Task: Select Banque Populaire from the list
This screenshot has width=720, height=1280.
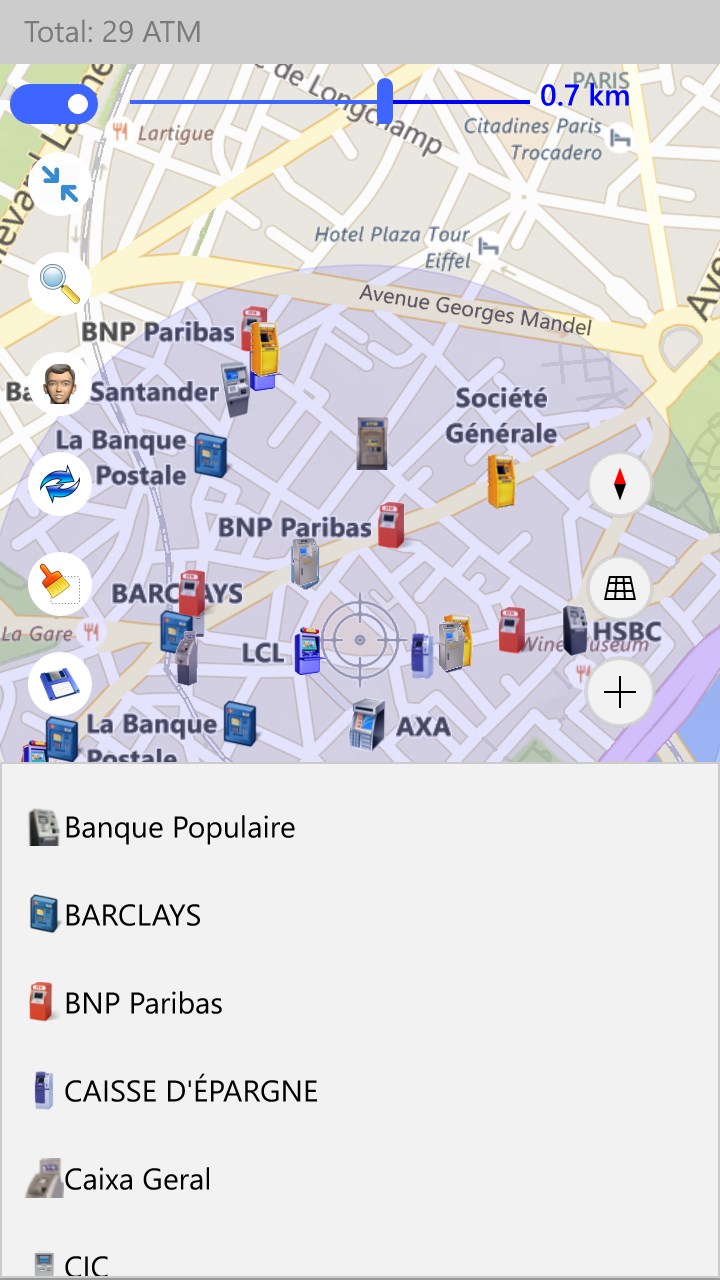Action: 180,828
